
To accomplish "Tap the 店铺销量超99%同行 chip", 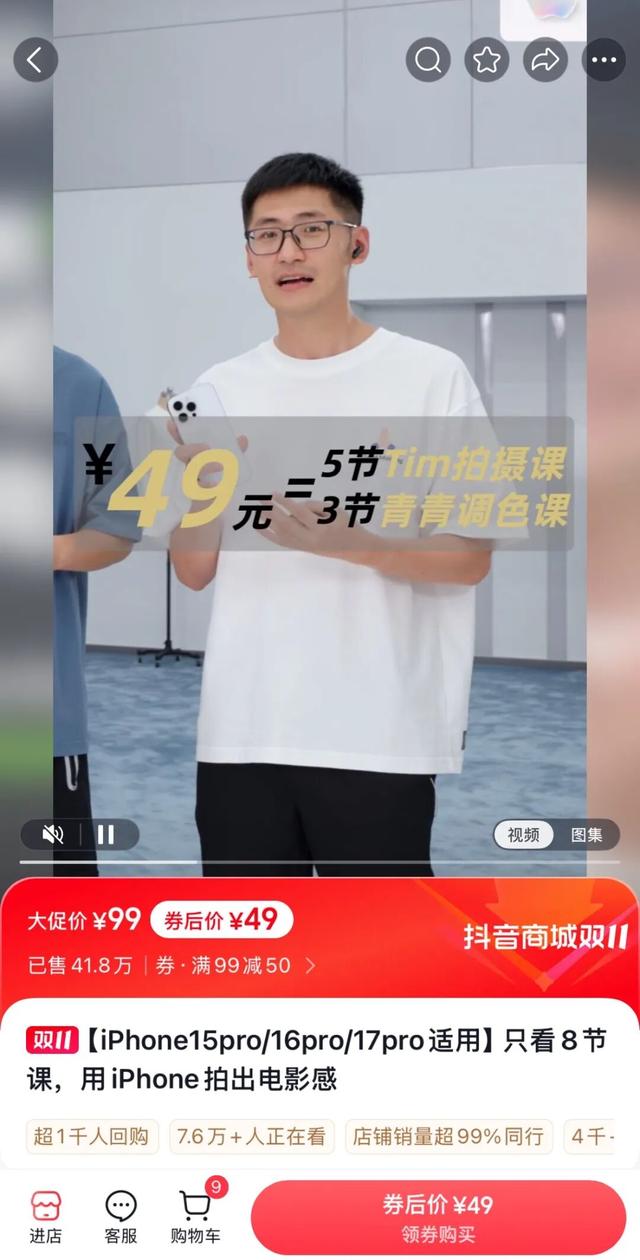I will 449,1136.
